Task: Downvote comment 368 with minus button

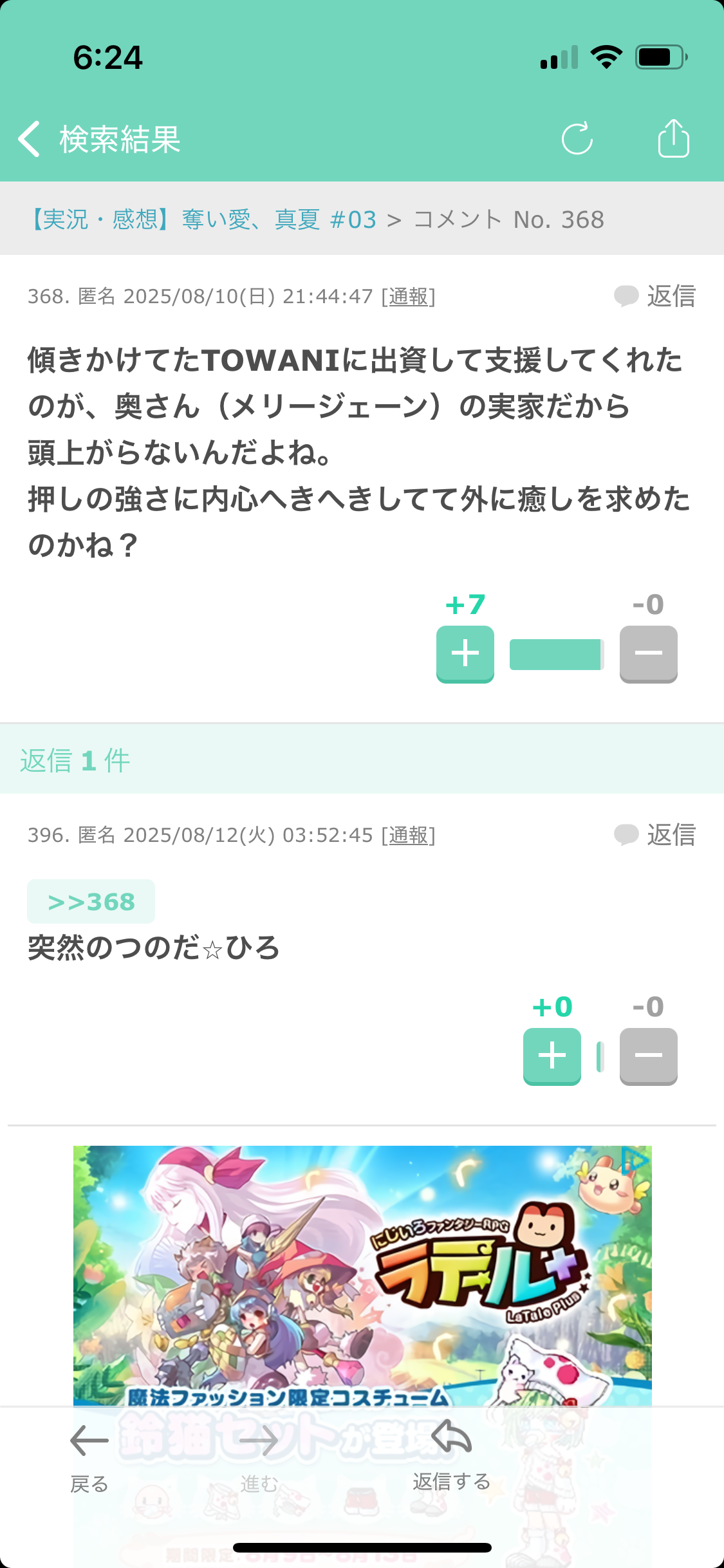Action: 649,654
